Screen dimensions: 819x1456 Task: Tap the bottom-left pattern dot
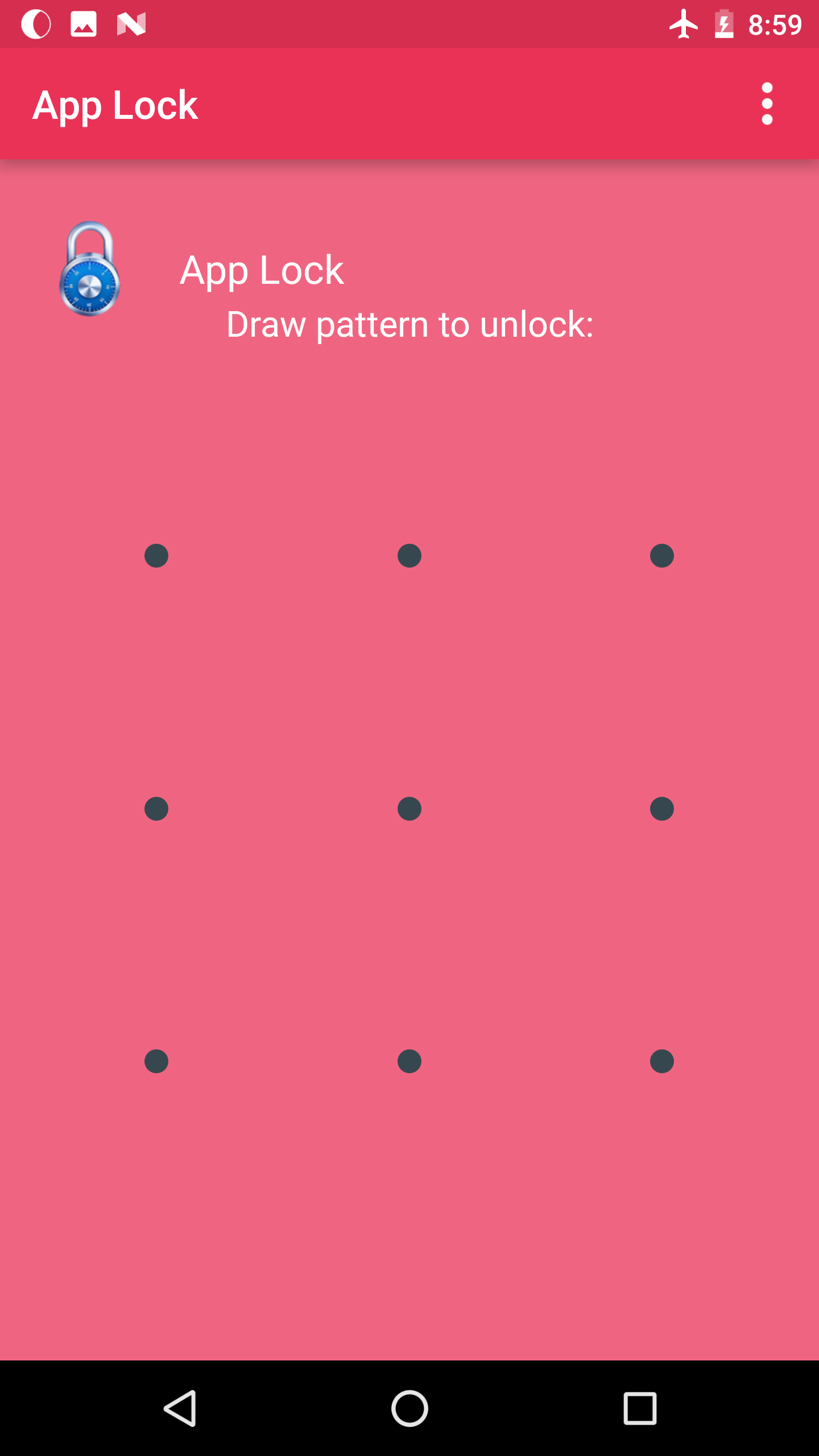(156, 1061)
